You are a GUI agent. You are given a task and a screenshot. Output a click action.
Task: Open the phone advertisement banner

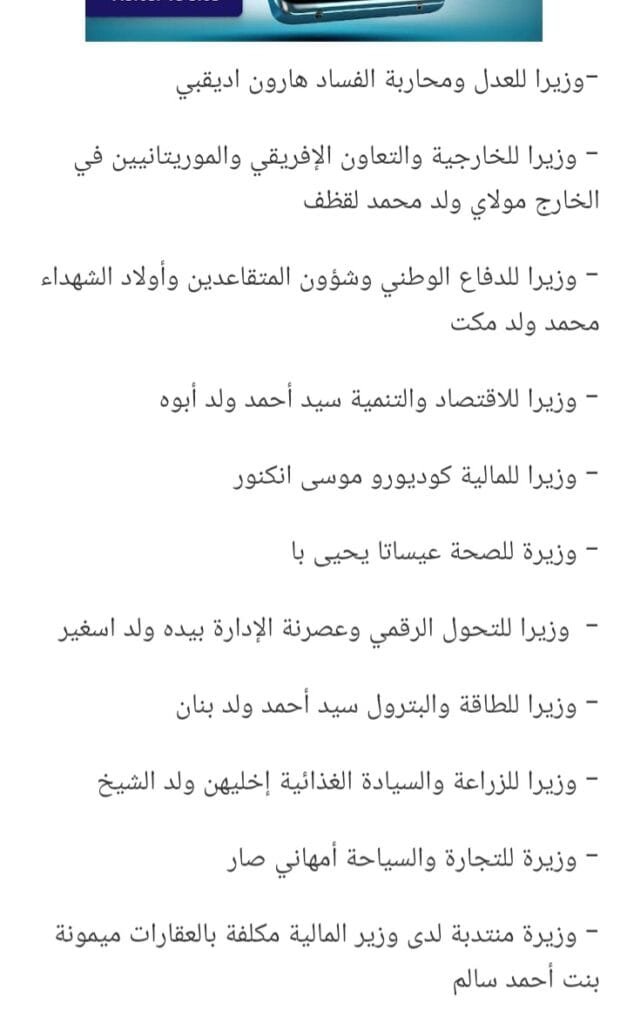pos(314,20)
